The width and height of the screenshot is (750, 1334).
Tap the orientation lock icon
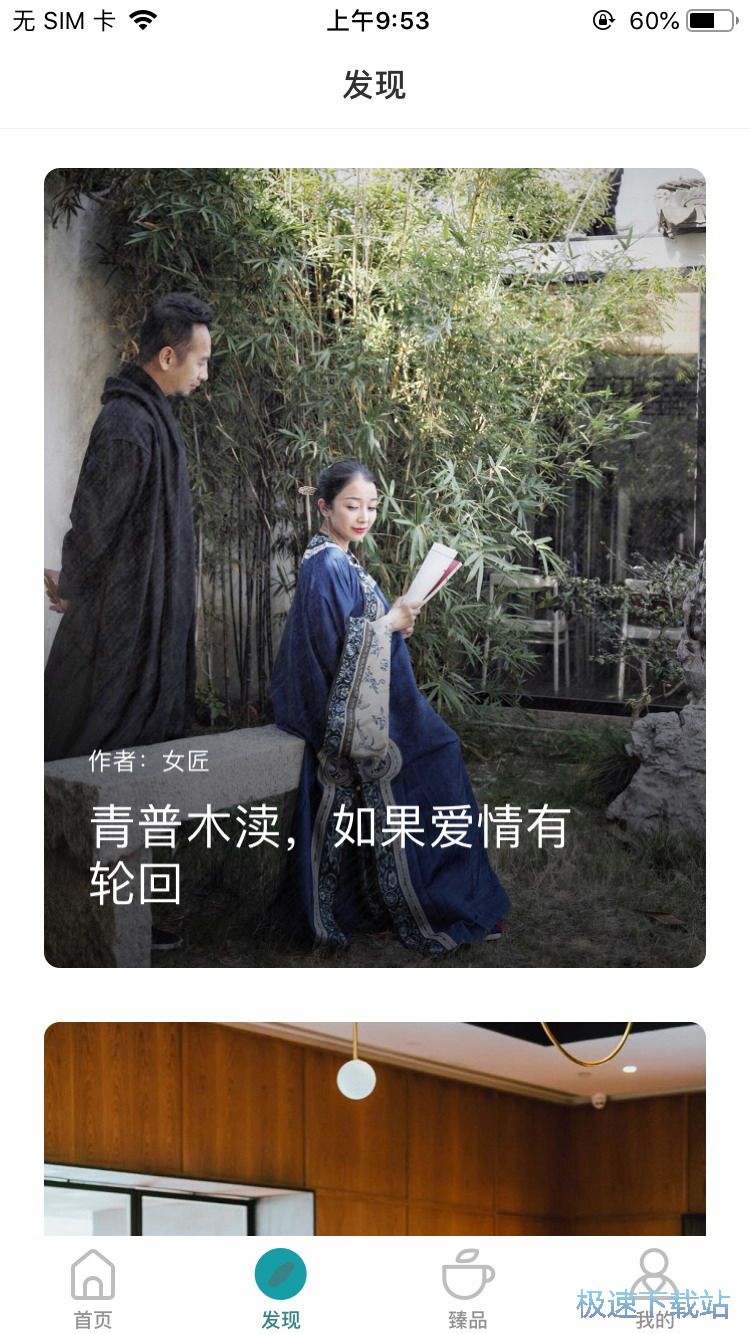pyautogui.click(x=601, y=20)
